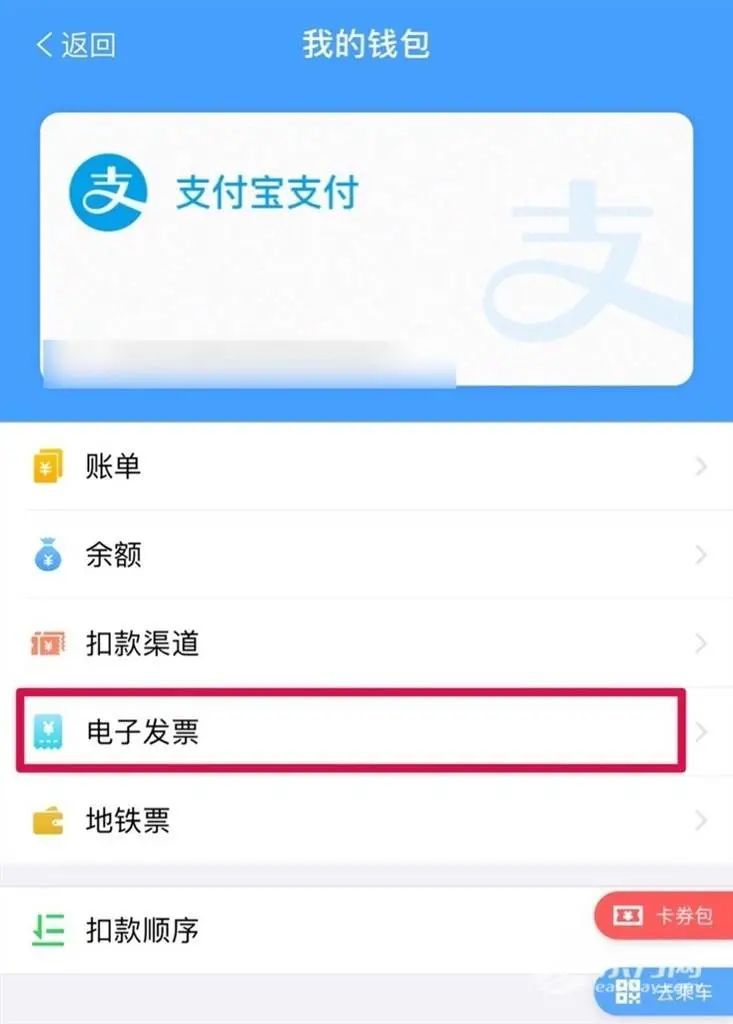Tap the 卡券包 button

[x=666, y=916]
